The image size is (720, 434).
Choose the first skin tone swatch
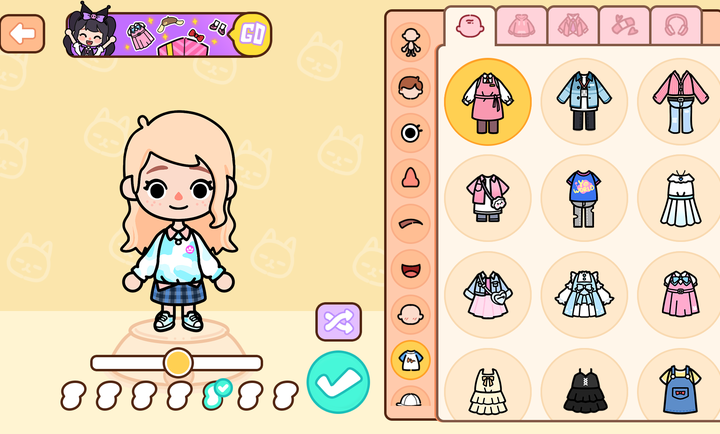(x=74, y=395)
